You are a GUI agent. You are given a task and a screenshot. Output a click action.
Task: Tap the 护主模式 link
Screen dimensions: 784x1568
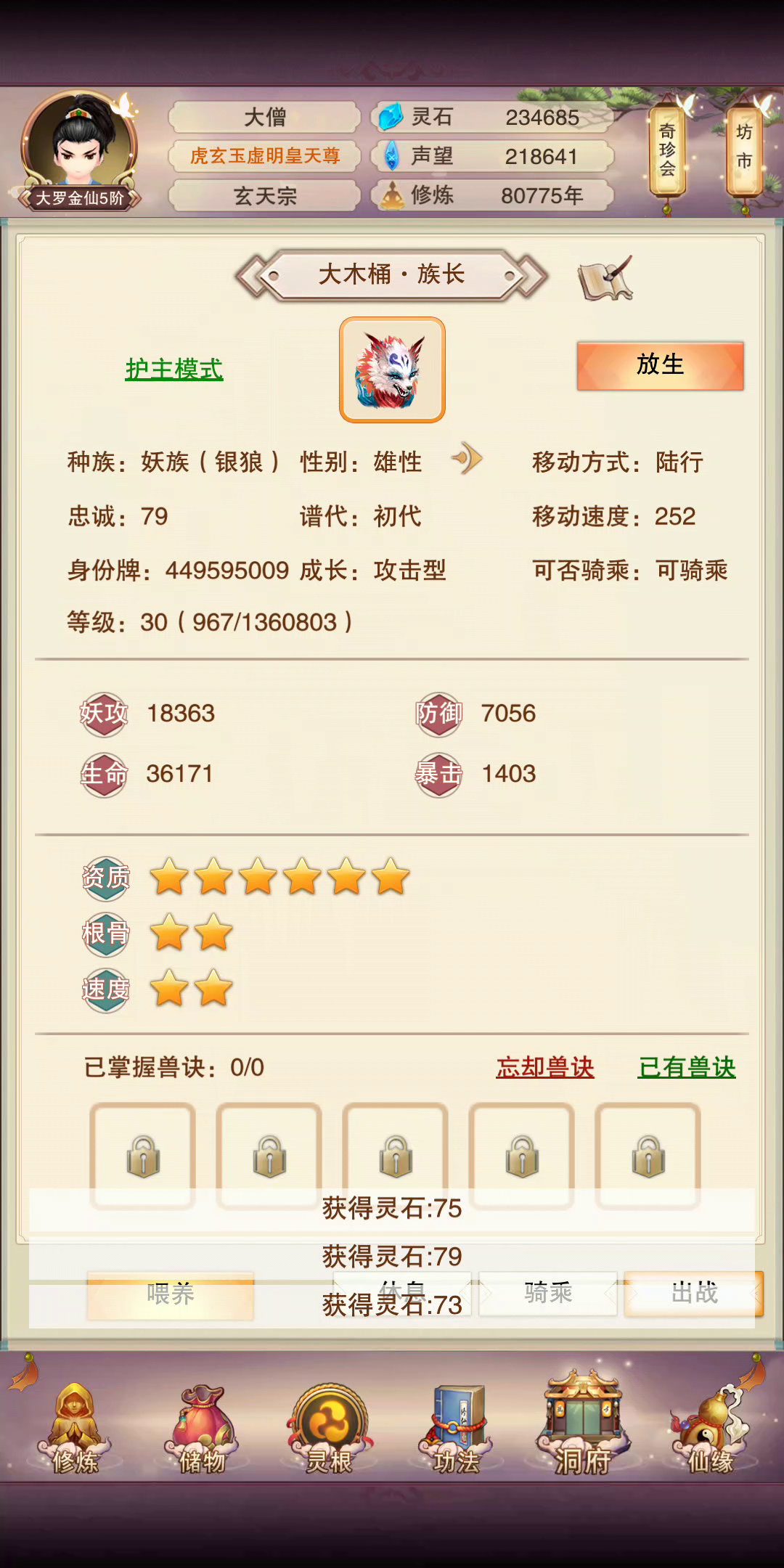tap(174, 369)
